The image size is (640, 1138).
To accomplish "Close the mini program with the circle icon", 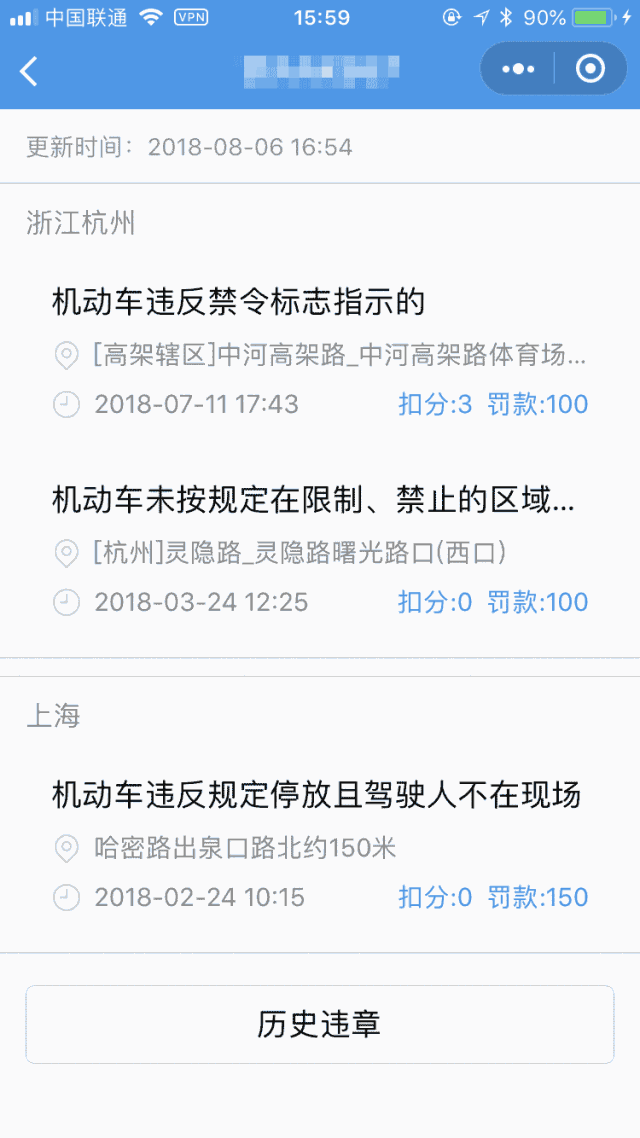I will [x=590, y=70].
